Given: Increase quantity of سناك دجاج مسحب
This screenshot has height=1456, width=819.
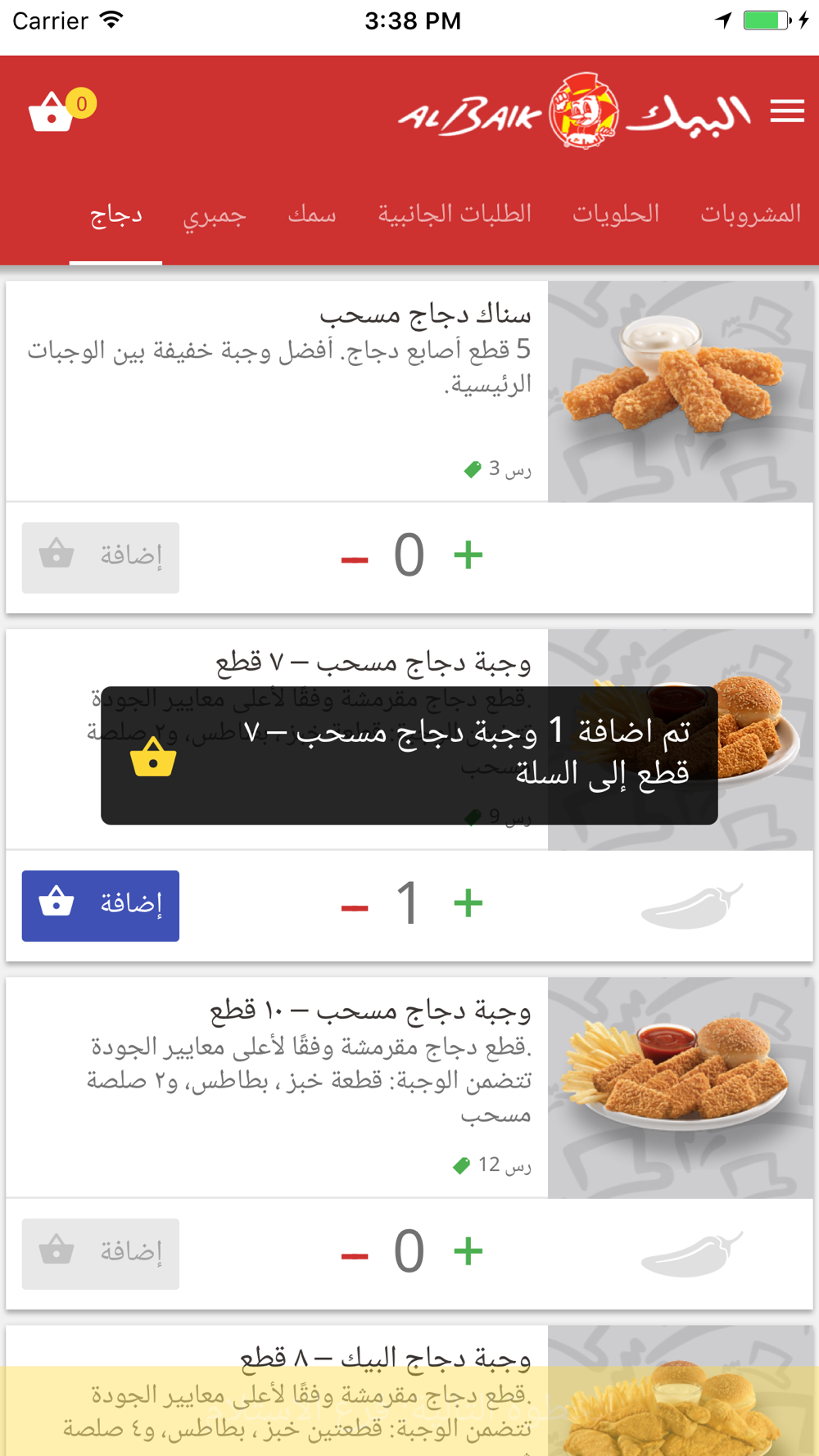Looking at the screenshot, I should (x=468, y=556).
